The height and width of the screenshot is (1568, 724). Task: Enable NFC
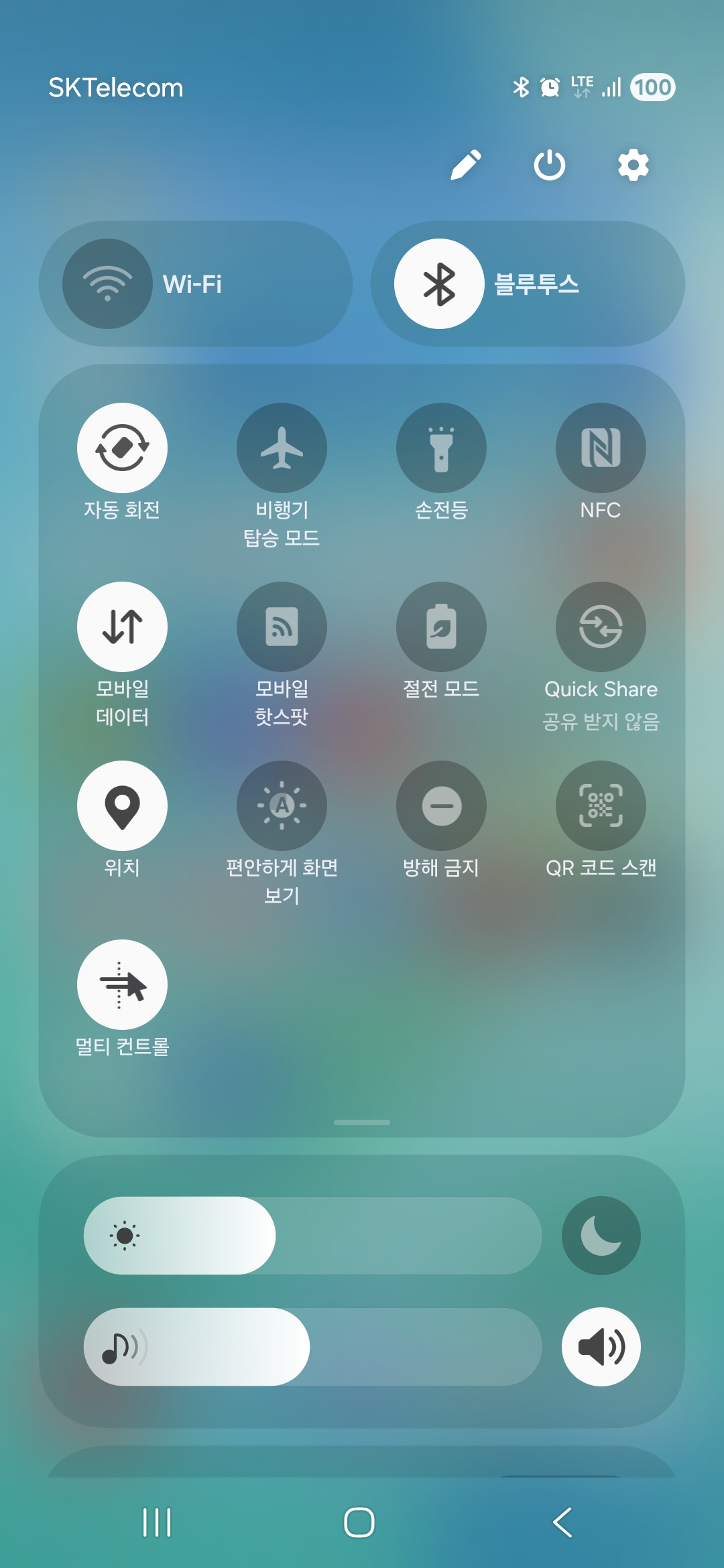pos(601,448)
